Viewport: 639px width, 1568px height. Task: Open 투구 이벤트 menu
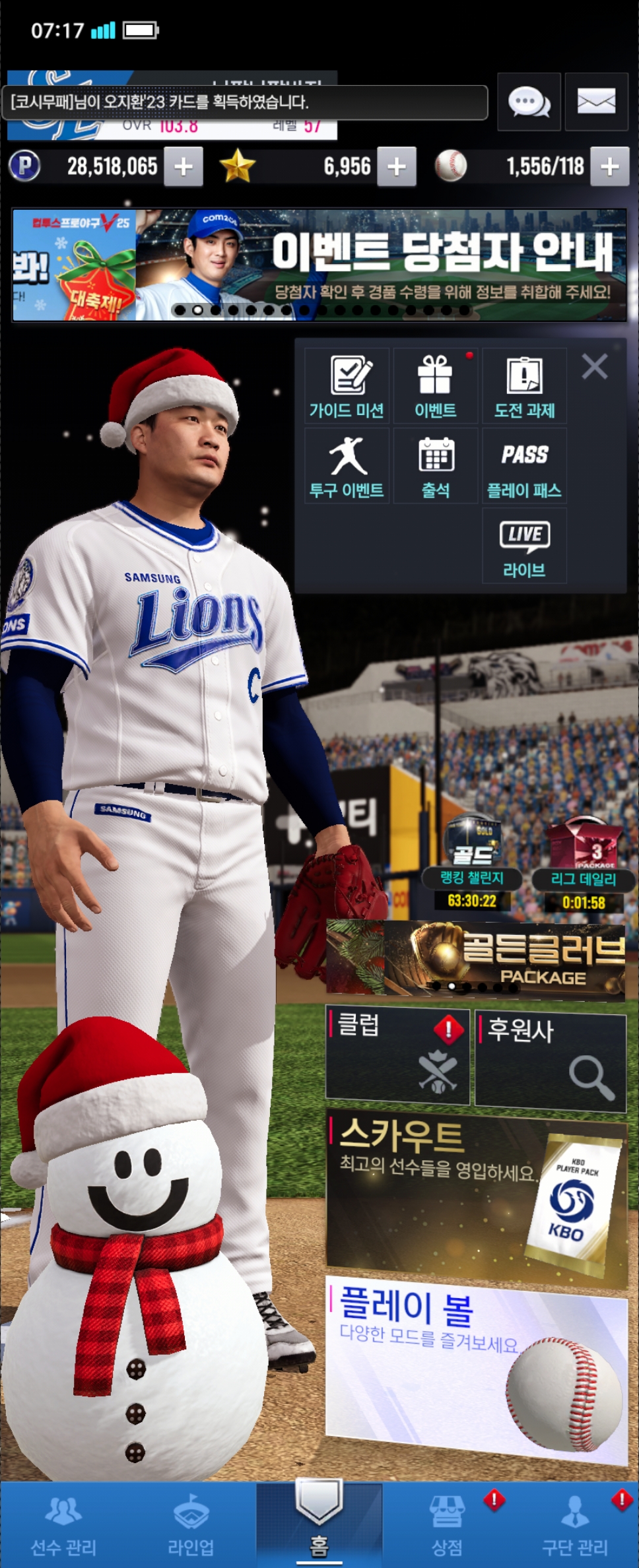click(347, 467)
